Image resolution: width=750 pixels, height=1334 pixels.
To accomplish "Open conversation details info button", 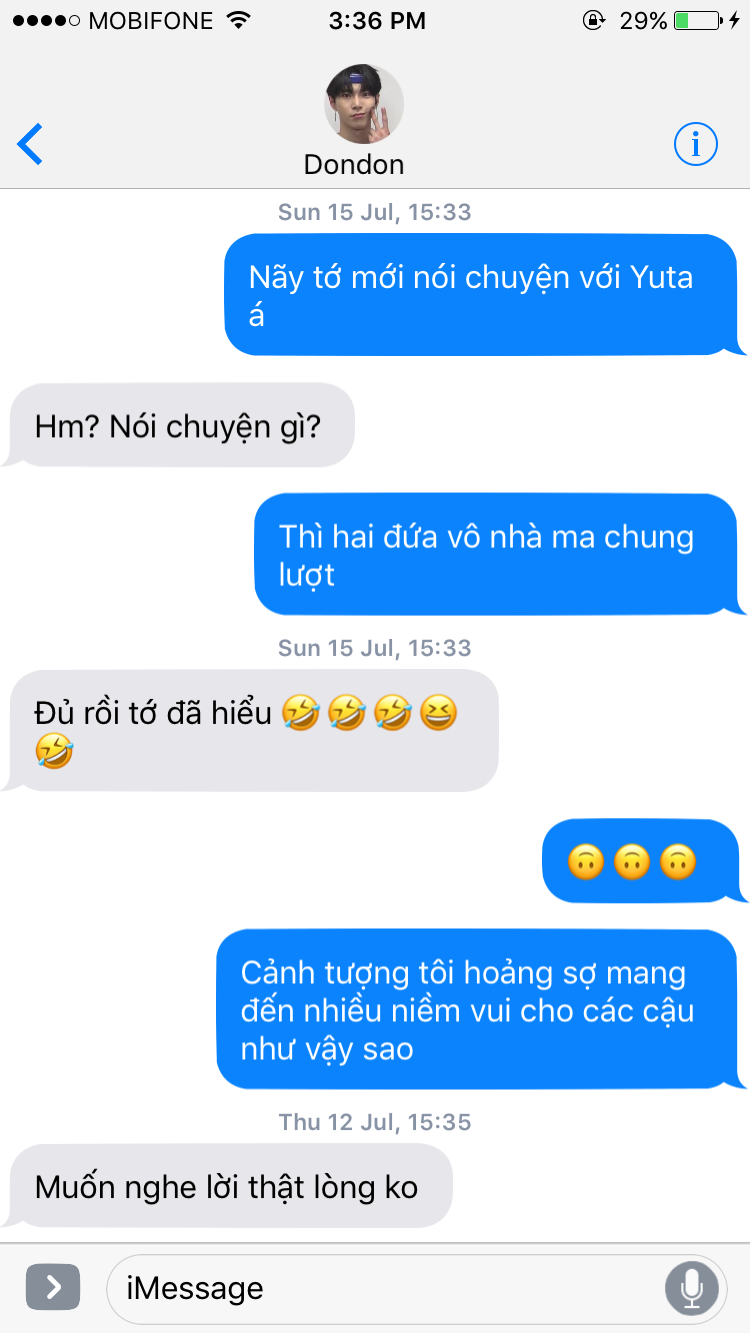I will [696, 145].
